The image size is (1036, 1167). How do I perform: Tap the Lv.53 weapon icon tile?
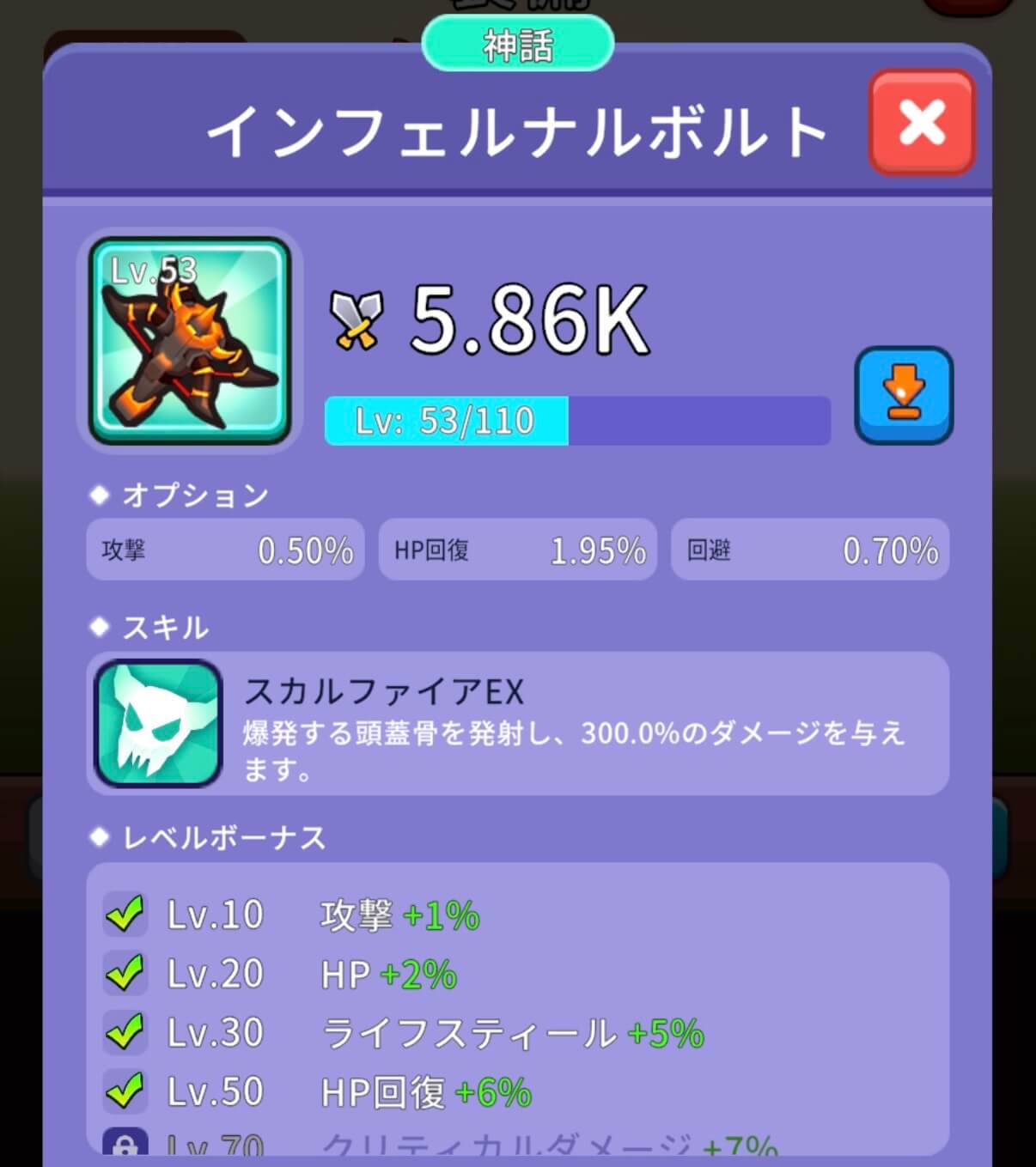[190, 340]
